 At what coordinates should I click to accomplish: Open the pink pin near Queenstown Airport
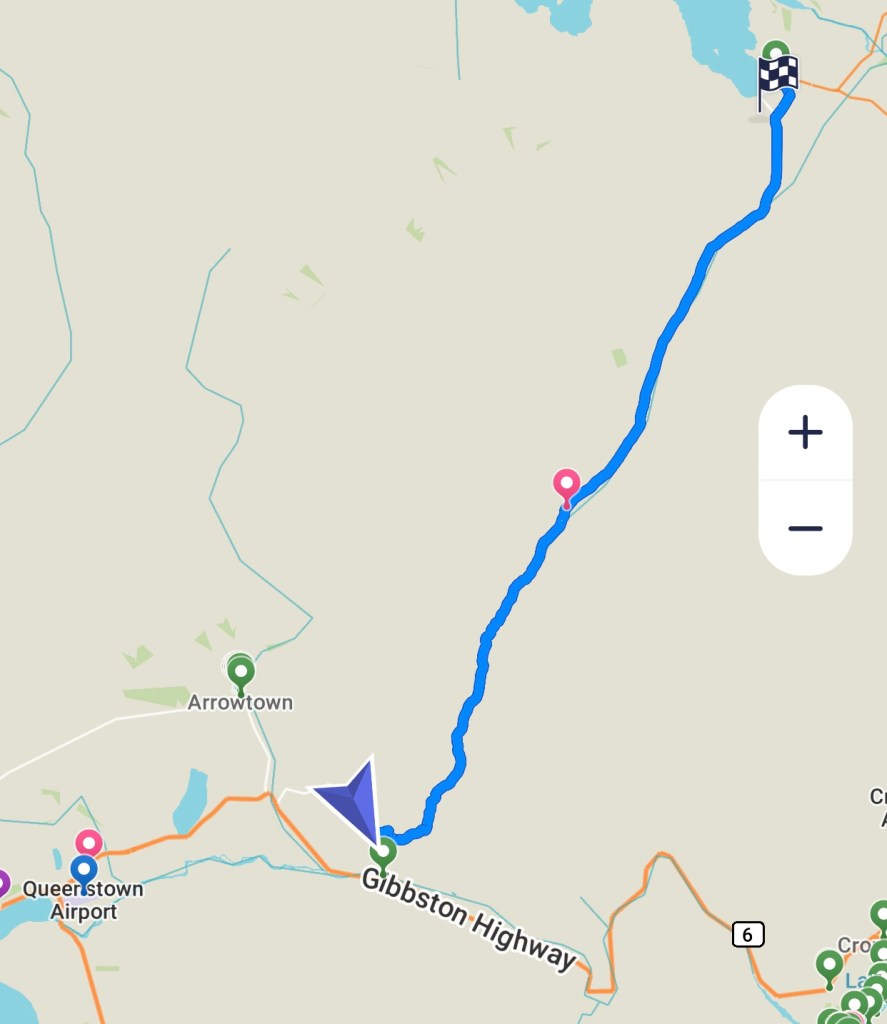89,841
